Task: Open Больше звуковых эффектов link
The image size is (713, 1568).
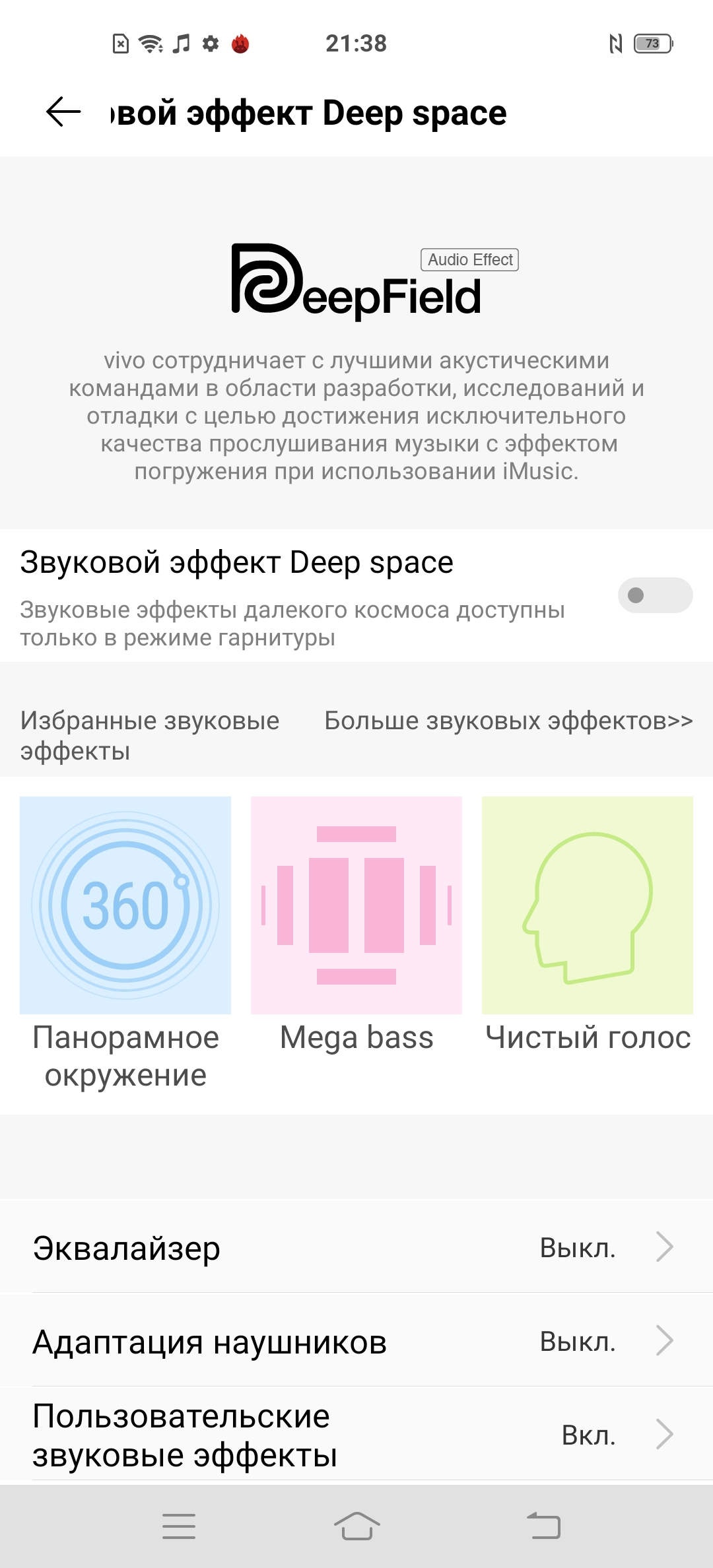Action: click(x=508, y=721)
